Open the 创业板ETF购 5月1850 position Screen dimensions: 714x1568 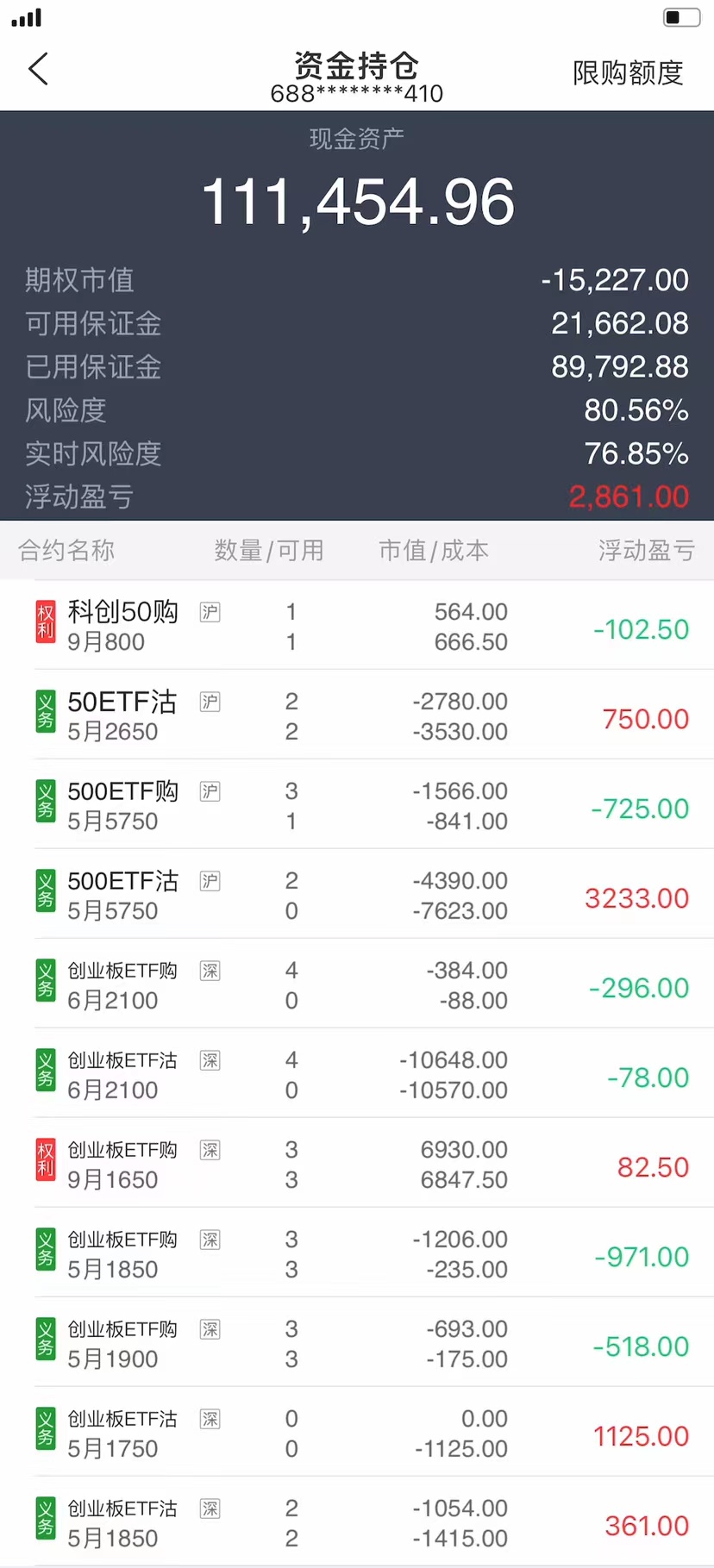point(357,1253)
